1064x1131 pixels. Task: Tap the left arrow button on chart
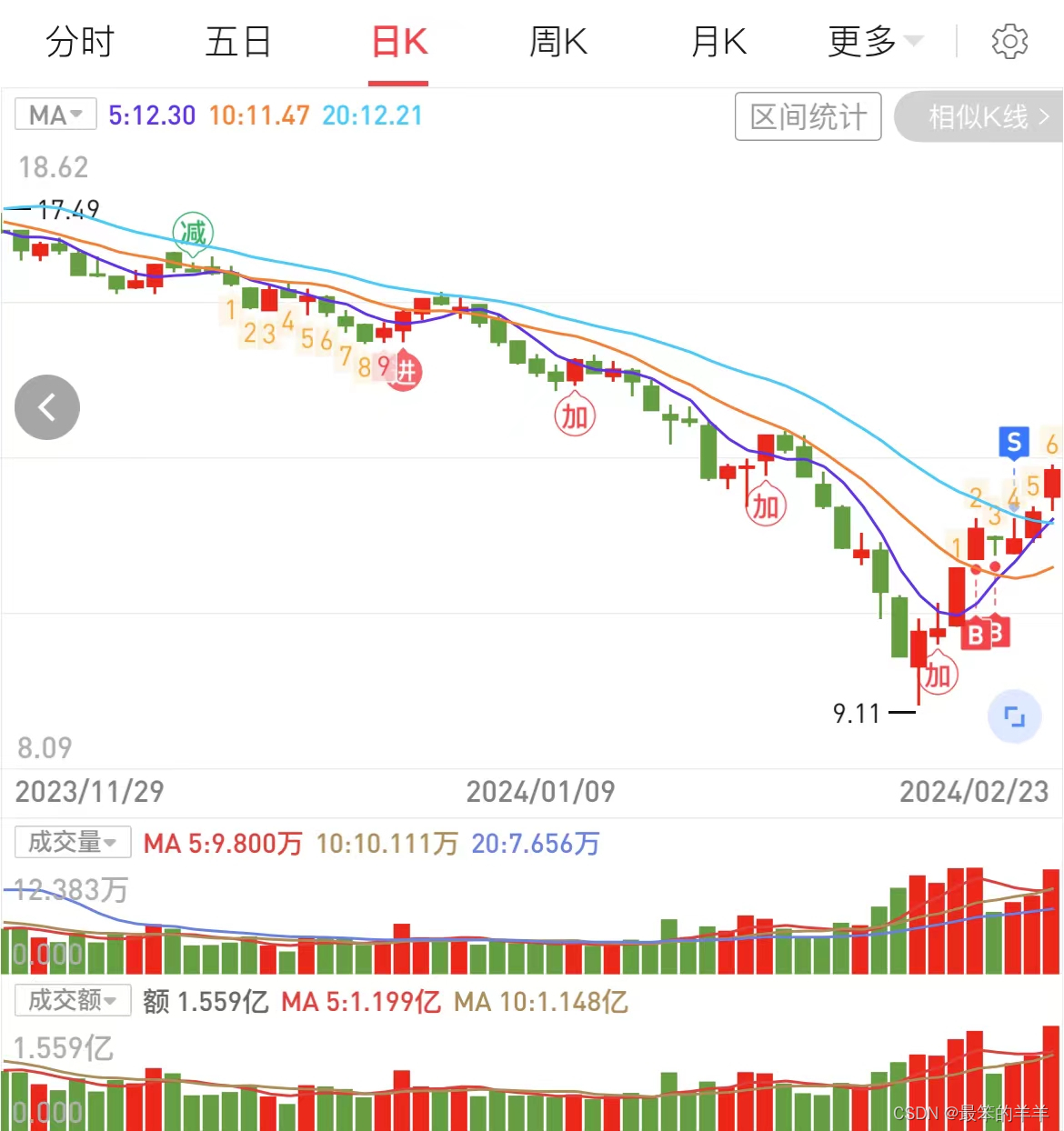[x=47, y=407]
